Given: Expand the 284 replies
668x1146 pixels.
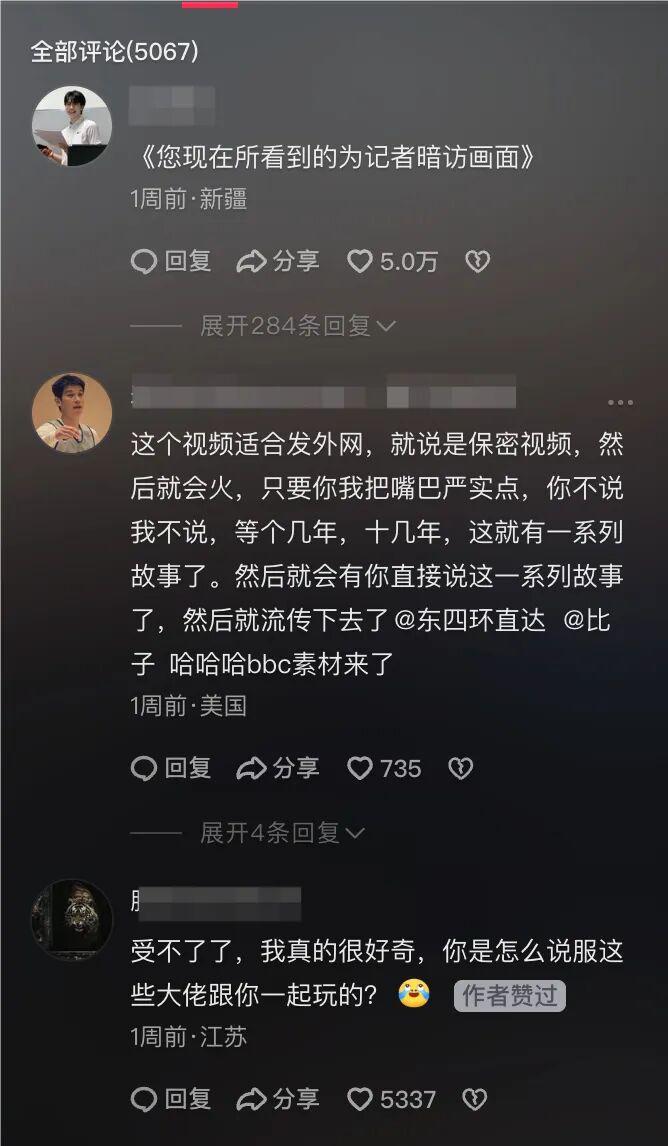Looking at the screenshot, I should pyautogui.click(x=297, y=326).
